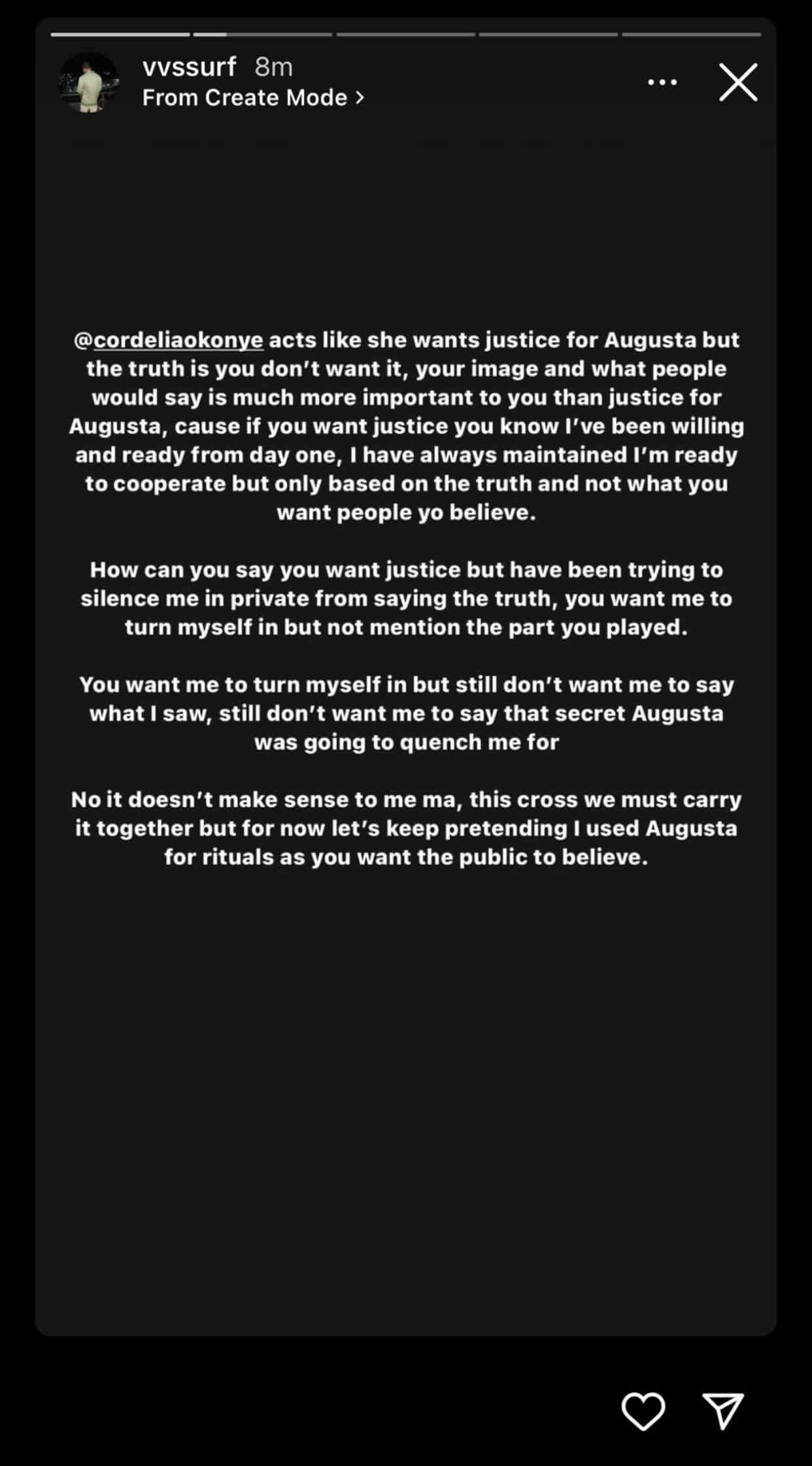Open the @cordeliaokonye mention

[x=169, y=340]
